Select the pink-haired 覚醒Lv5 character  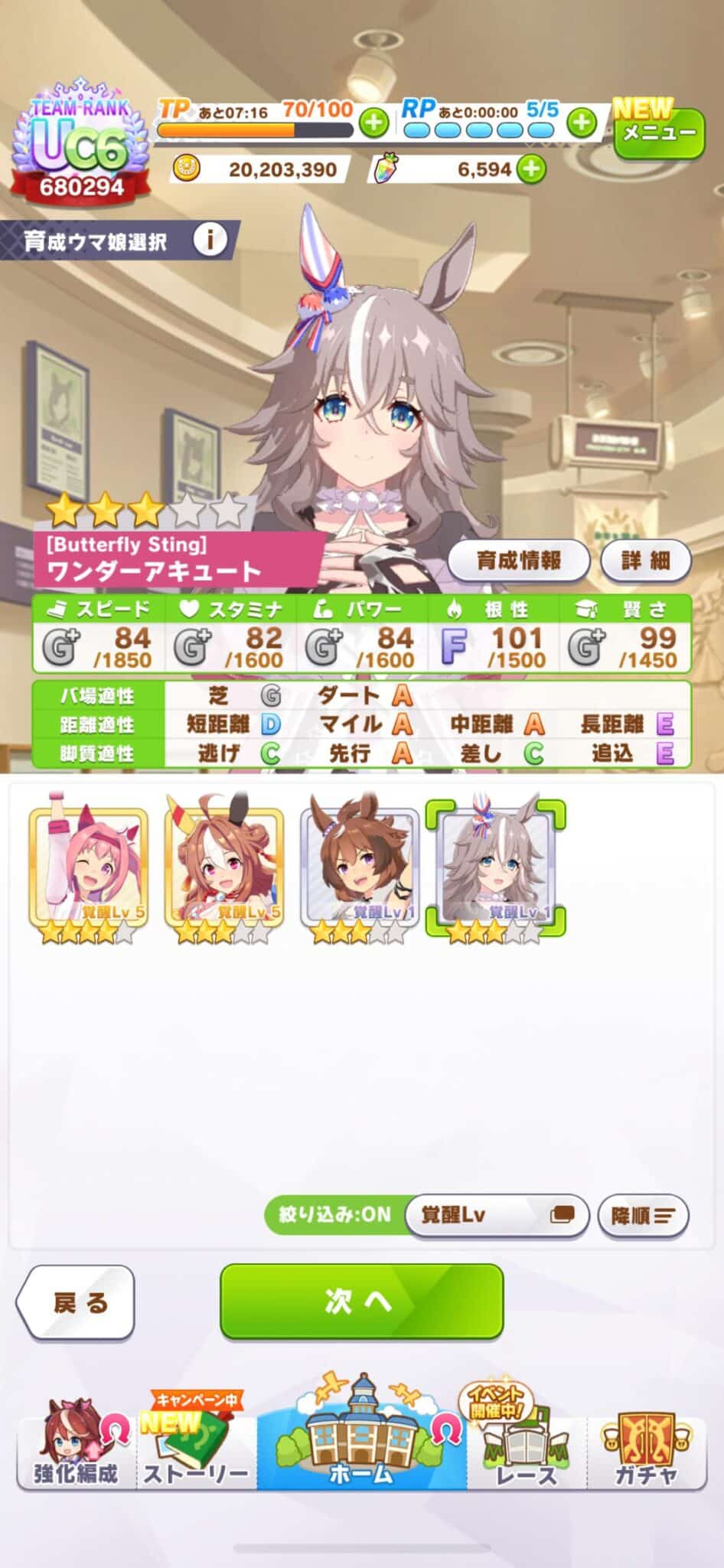89,869
